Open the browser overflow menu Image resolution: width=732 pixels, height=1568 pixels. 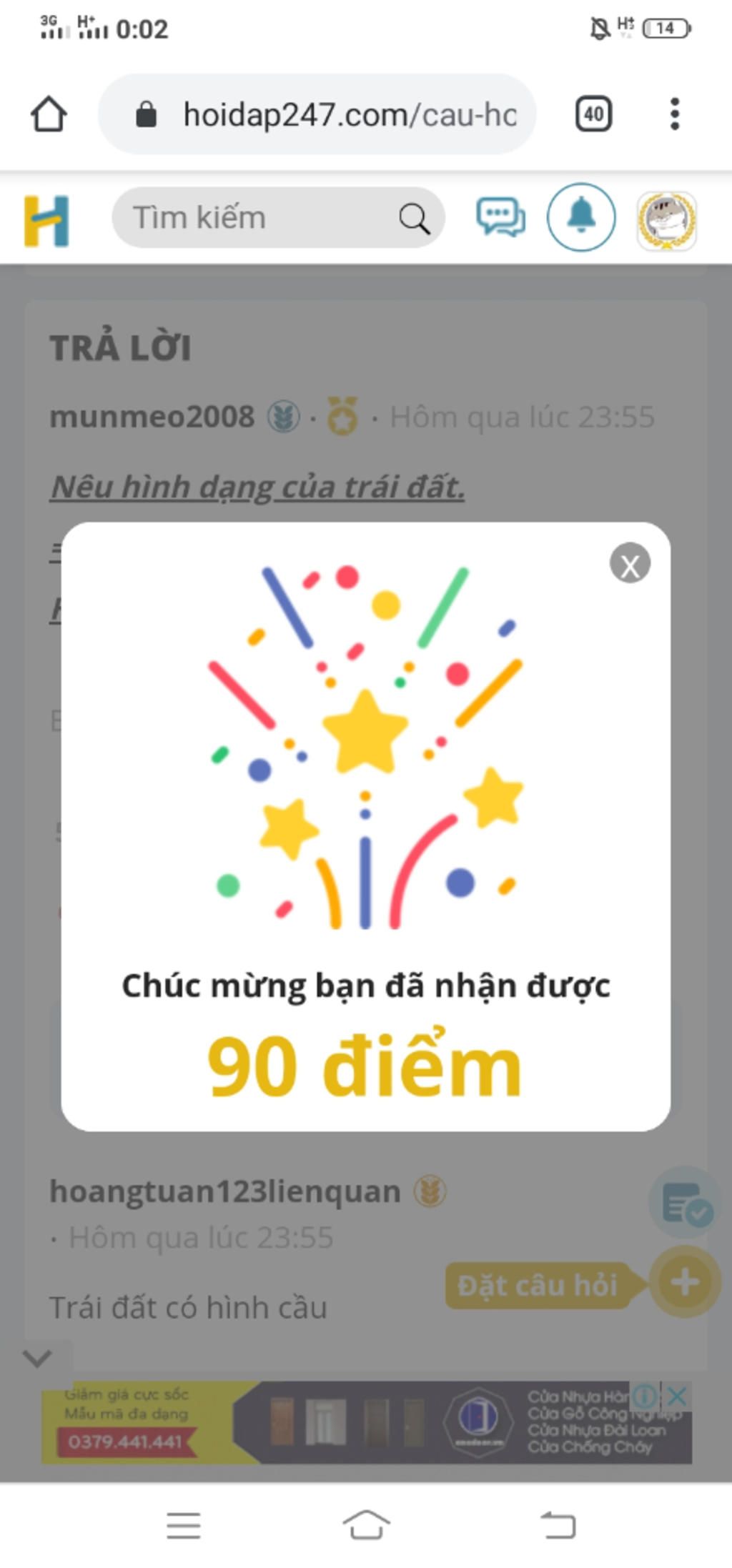[674, 114]
